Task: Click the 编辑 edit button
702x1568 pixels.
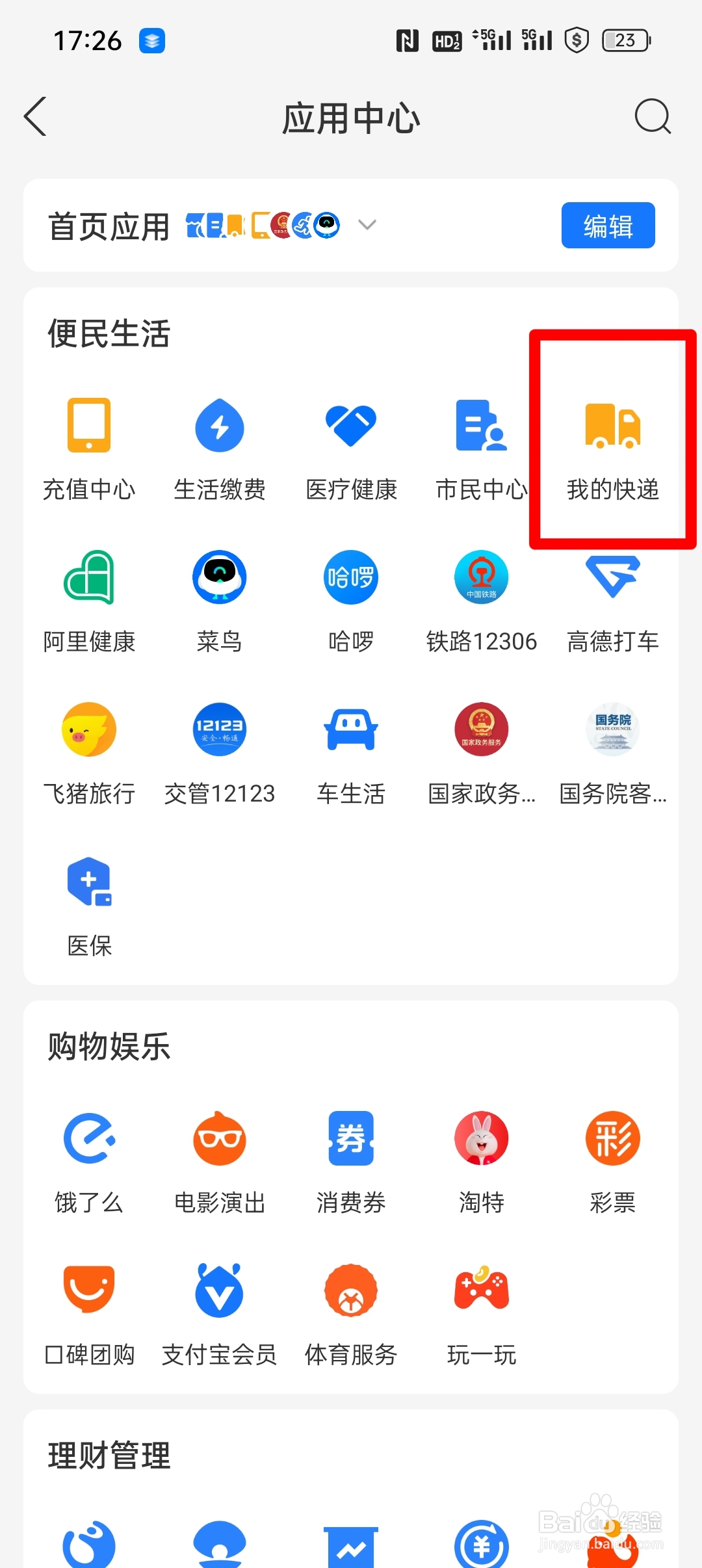Action: [x=607, y=225]
